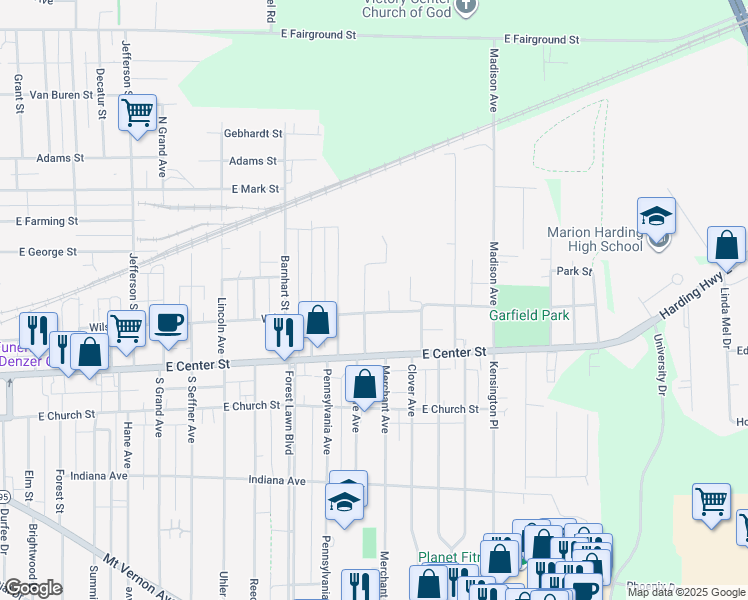The height and width of the screenshot is (600, 748).
Task: Tap the Victory Center Church of God marker
Action: pos(466,8)
